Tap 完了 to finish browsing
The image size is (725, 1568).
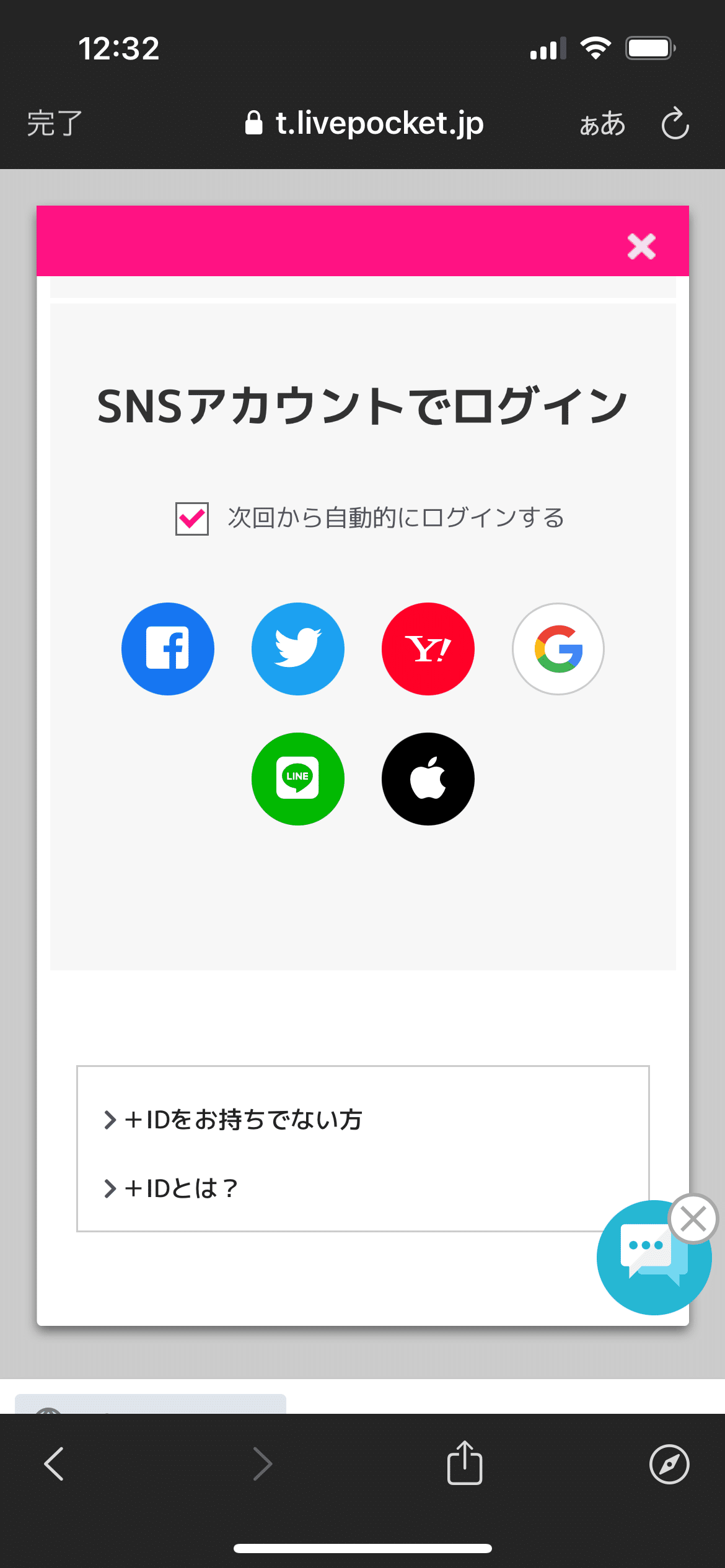pos(52,123)
